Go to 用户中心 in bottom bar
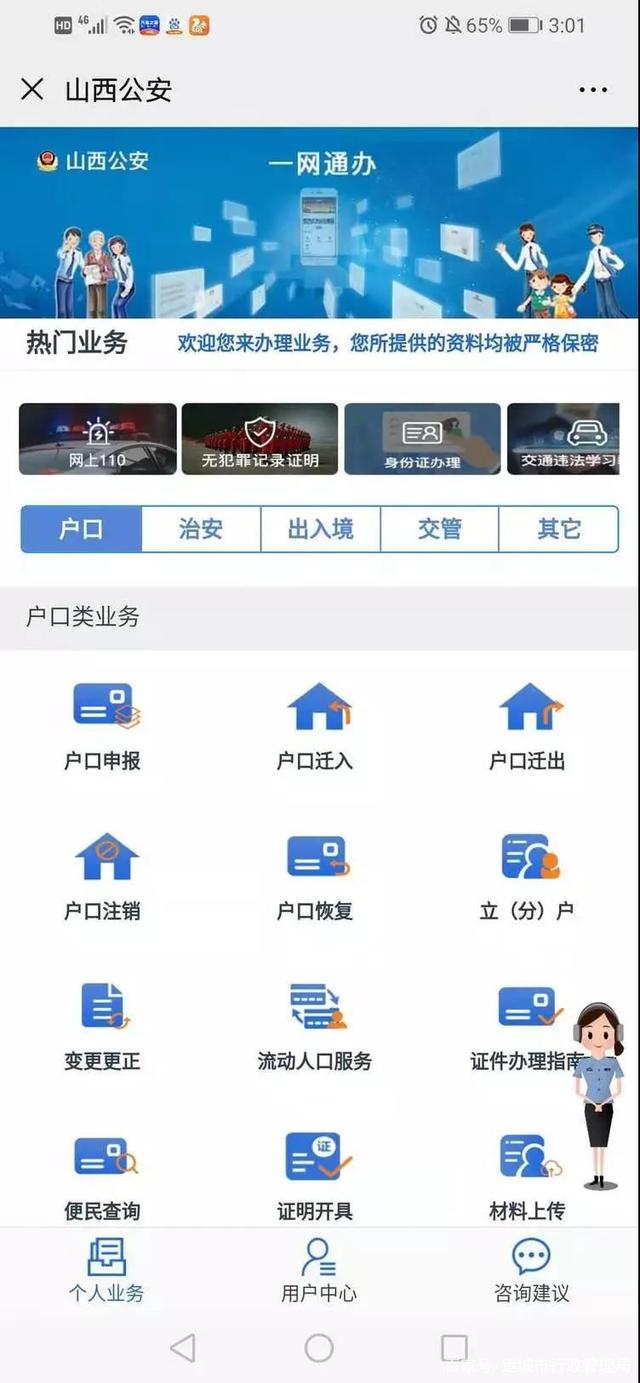640x1383 pixels. [319, 1270]
